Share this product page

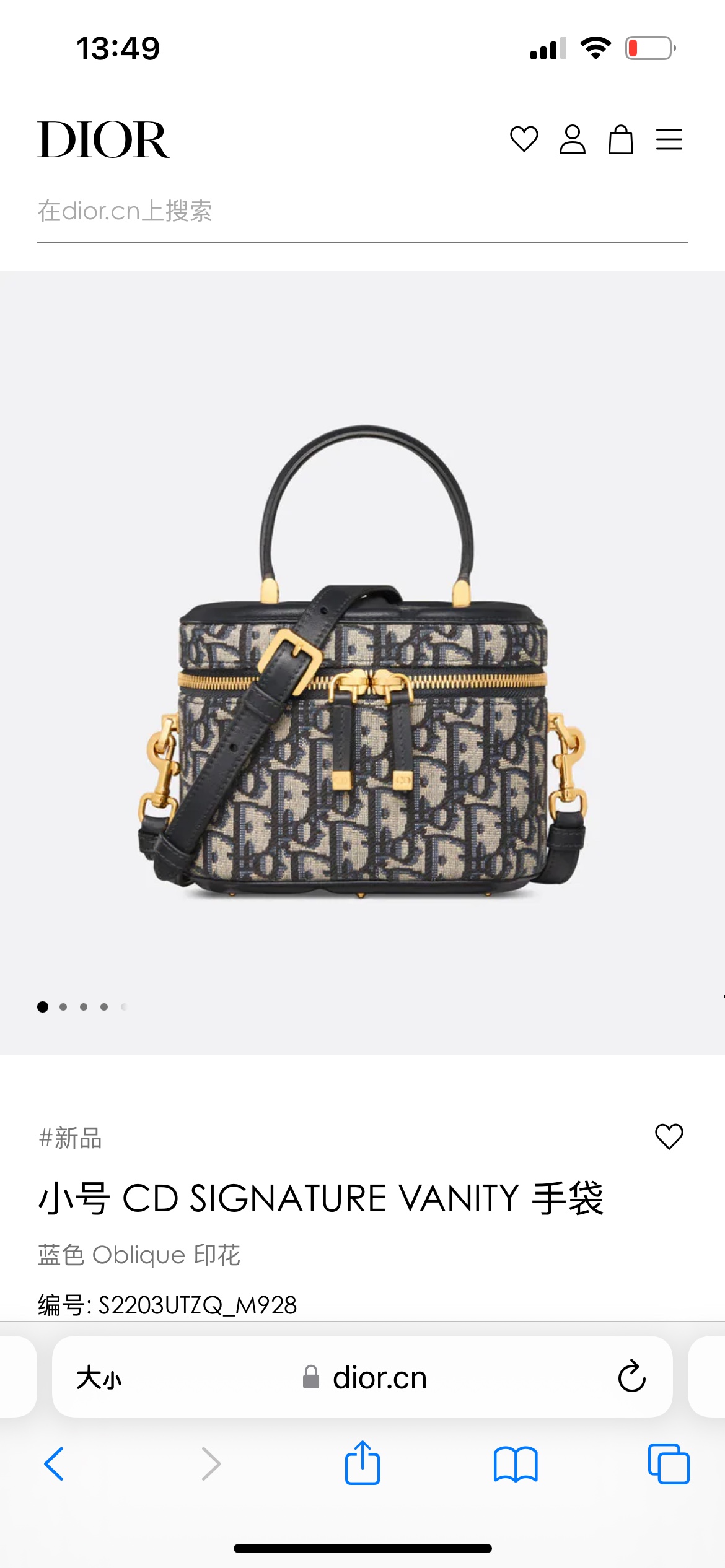(362, 1463)
